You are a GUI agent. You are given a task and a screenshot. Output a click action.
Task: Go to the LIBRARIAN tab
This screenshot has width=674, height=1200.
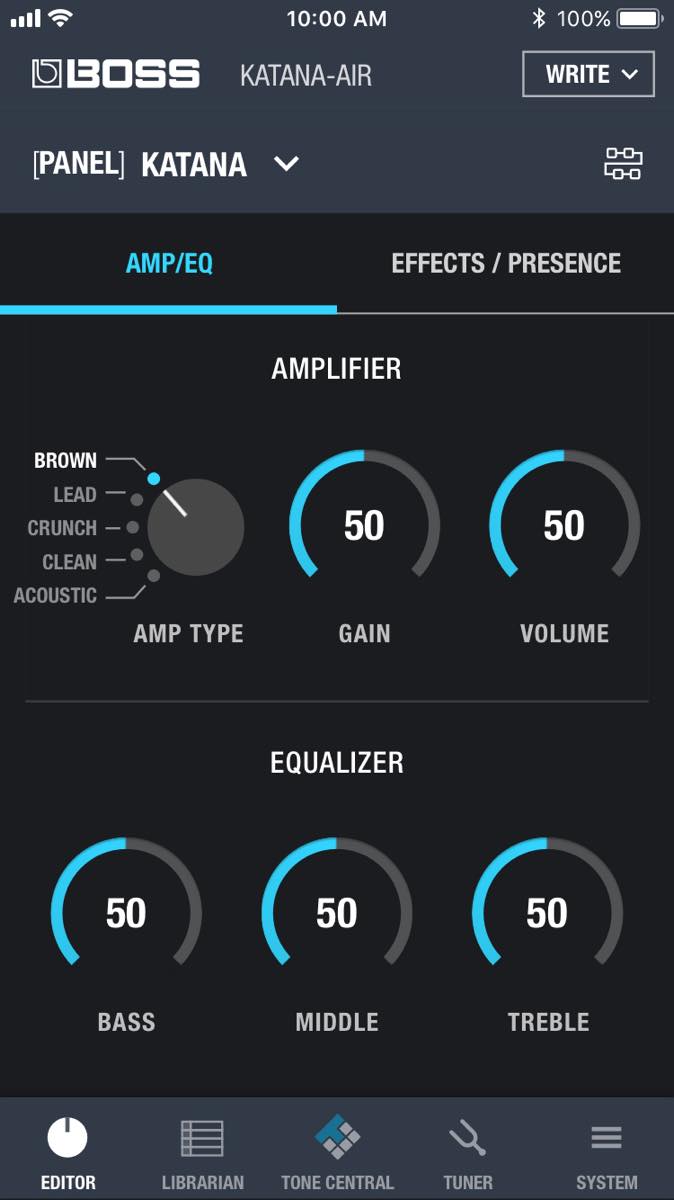coord(202,1154)
